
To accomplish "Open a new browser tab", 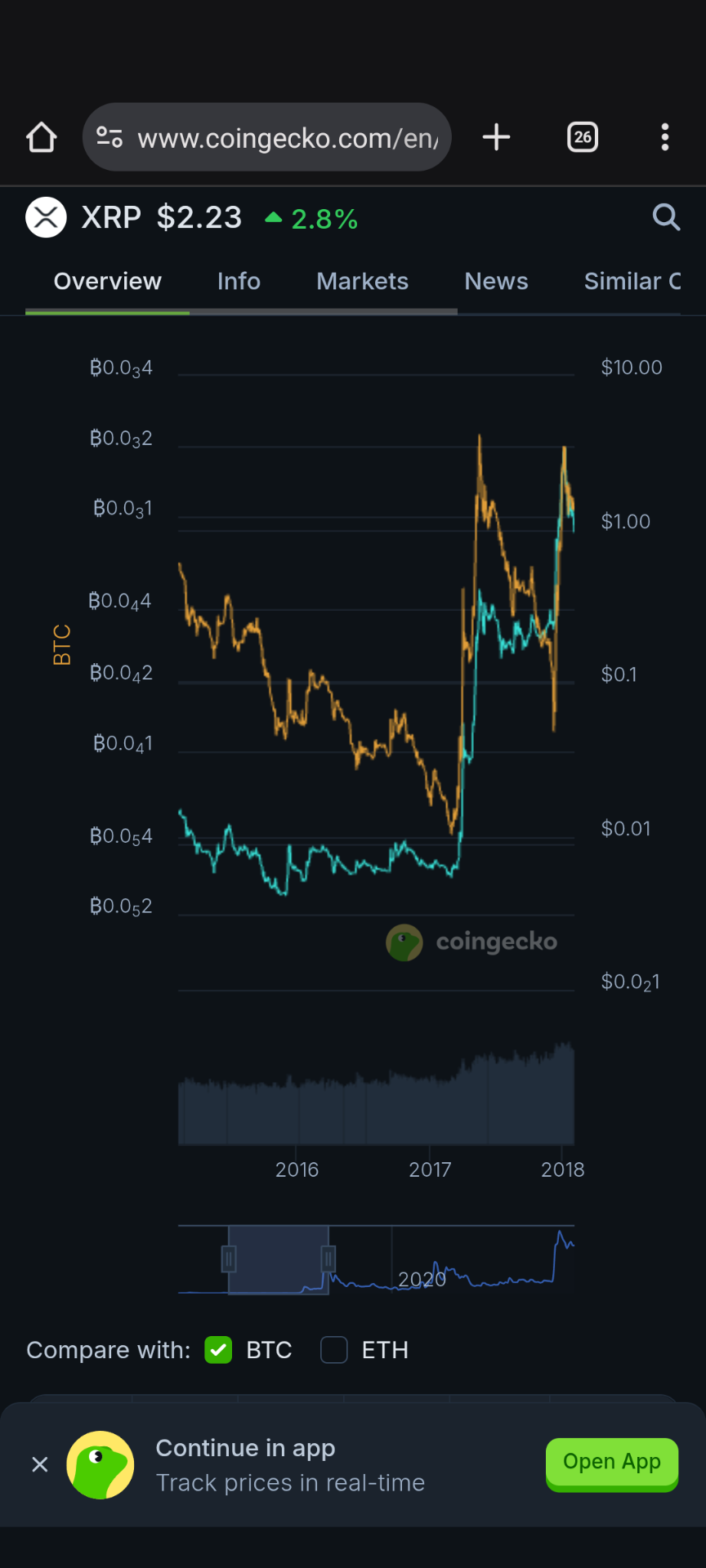I will pyautogui.click(x=496, y=137).
